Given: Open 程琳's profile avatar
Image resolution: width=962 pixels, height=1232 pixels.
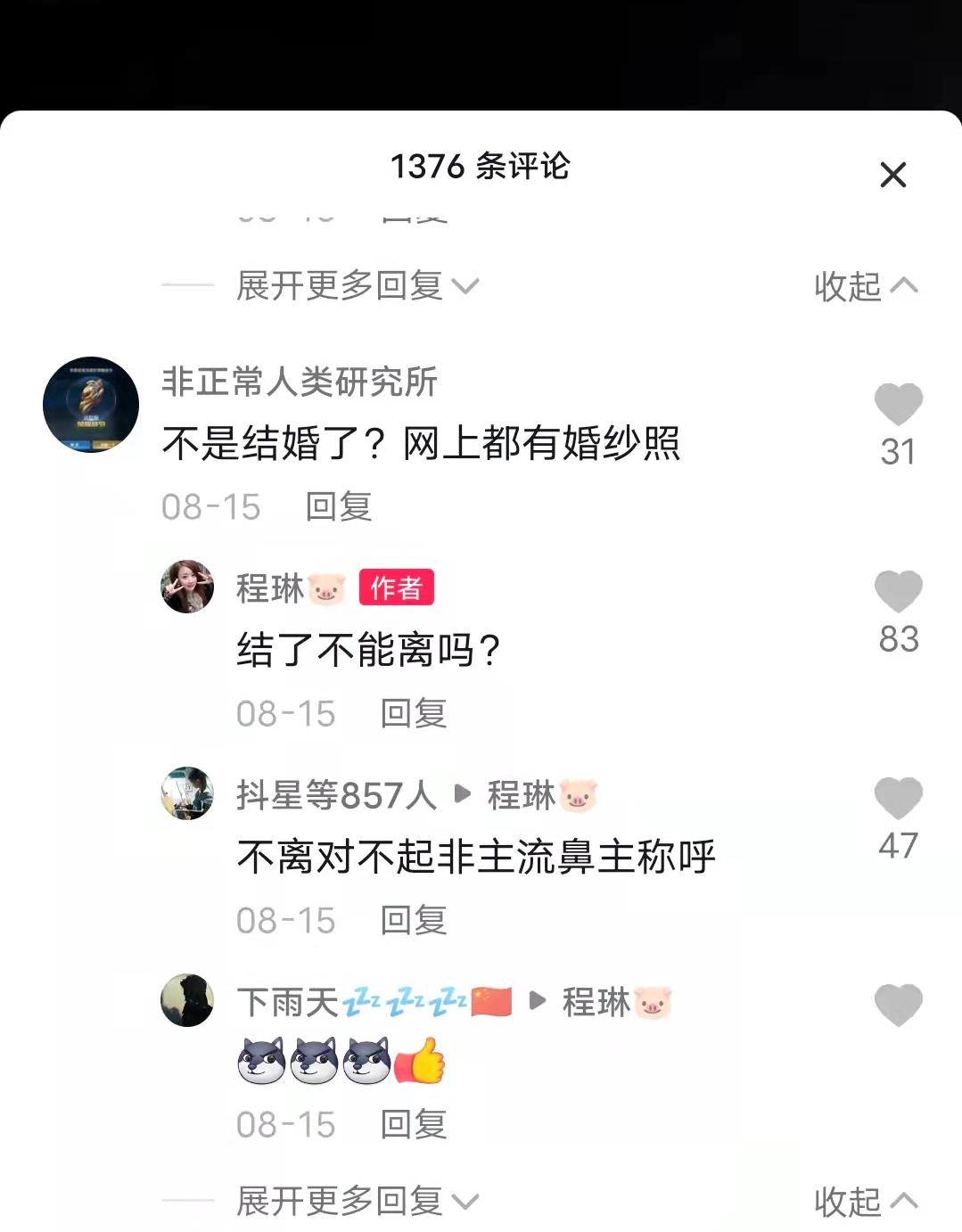Looking at the screenshot, I should [185, 586].
